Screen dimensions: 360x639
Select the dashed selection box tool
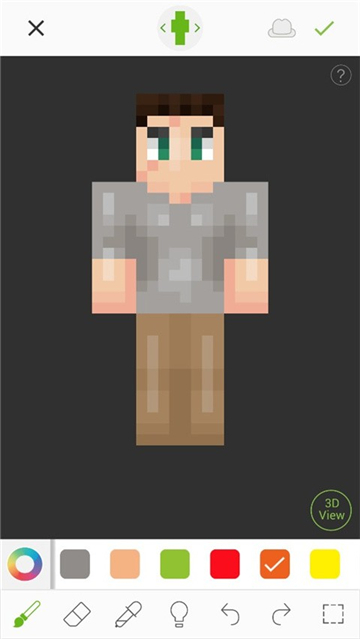(x=333, y=614)
